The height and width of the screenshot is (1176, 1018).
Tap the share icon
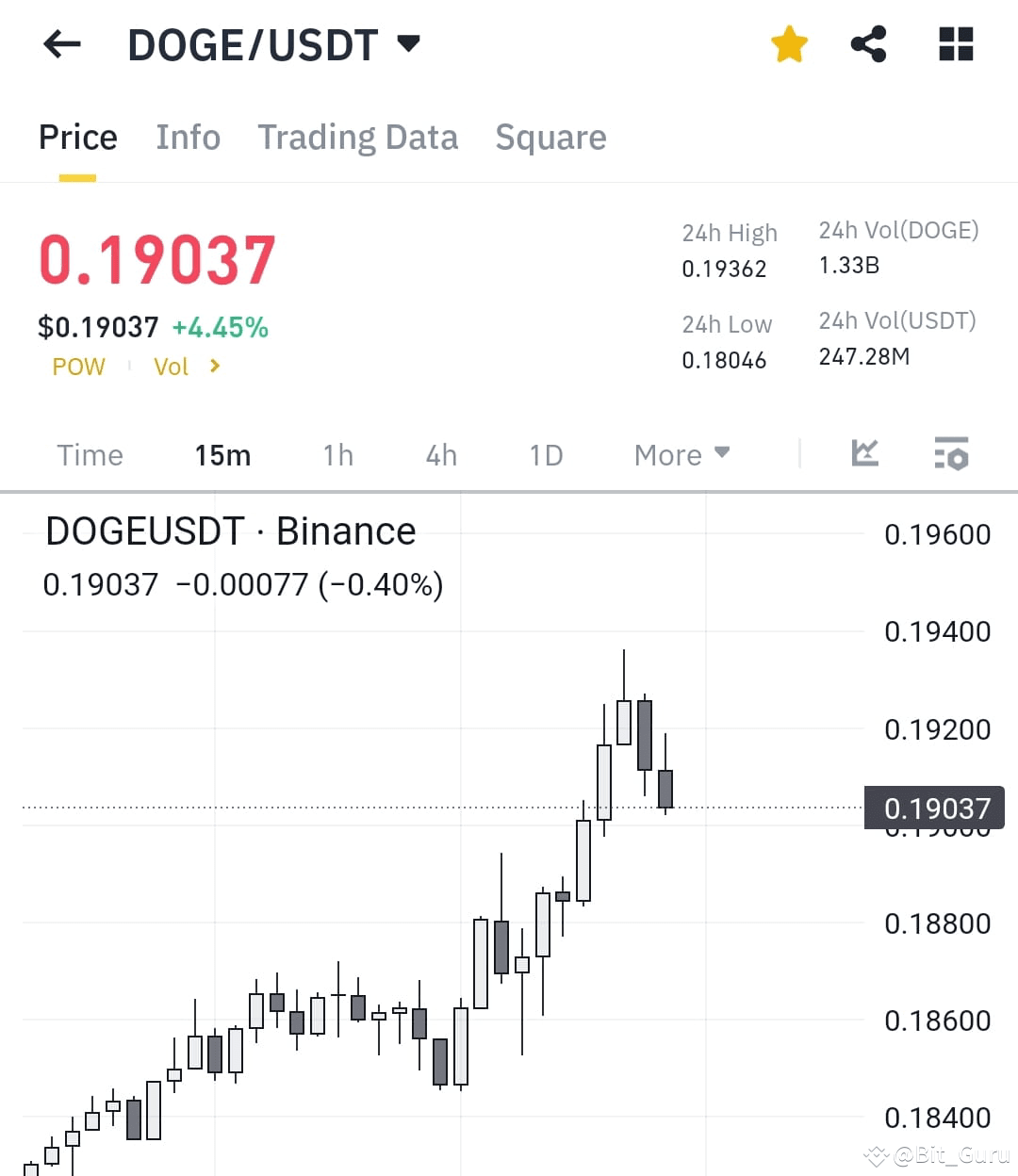[x=869, y=43]
